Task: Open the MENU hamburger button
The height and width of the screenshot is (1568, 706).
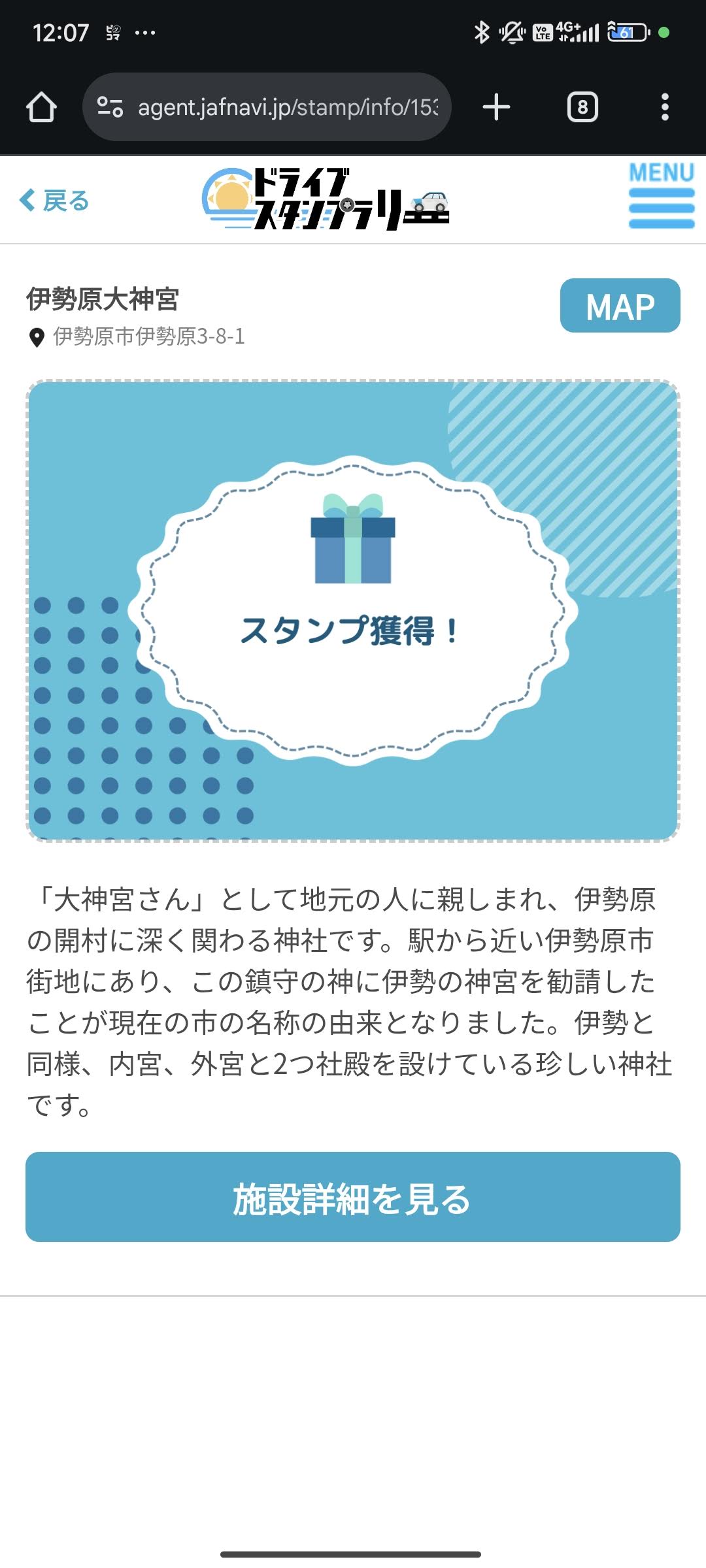Action: (x=661, y=197)
